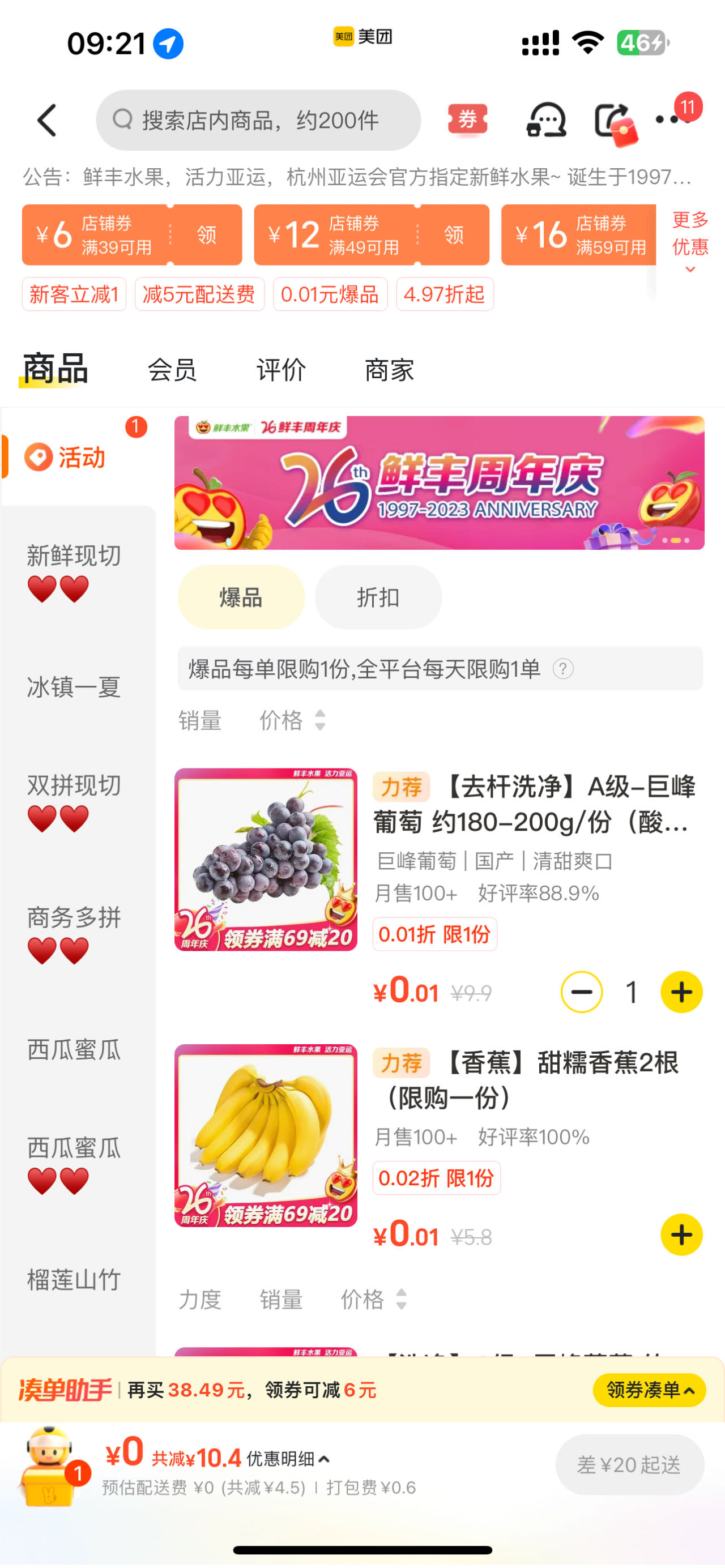Claim the ¥6 store coupon

tap(206, 235)
